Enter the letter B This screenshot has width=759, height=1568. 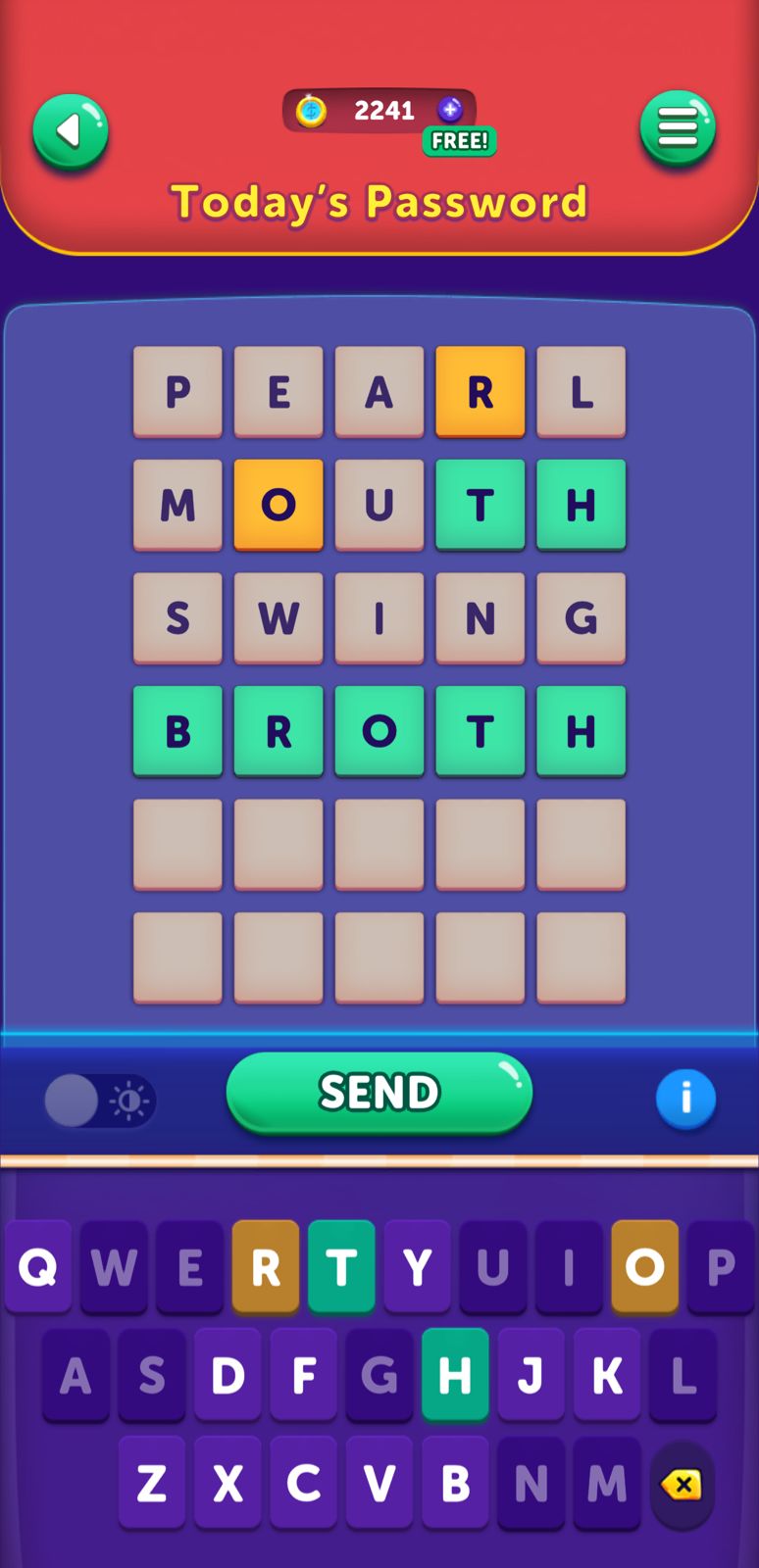point(455,1483)
